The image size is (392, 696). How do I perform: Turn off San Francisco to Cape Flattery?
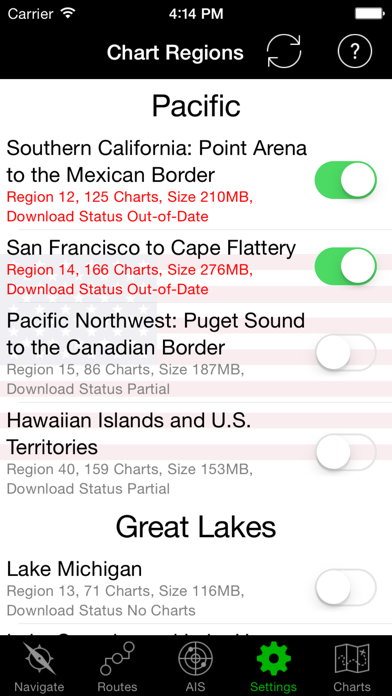345,266
